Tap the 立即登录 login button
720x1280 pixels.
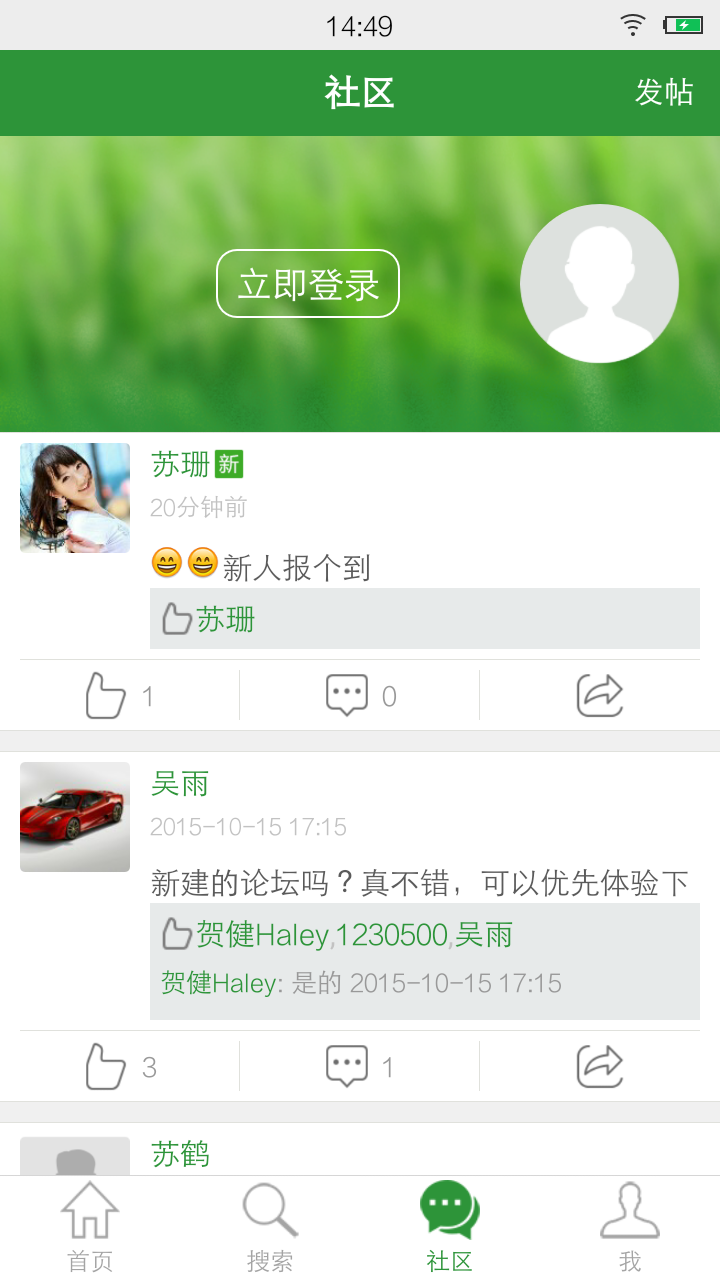[x=308, y=284]
